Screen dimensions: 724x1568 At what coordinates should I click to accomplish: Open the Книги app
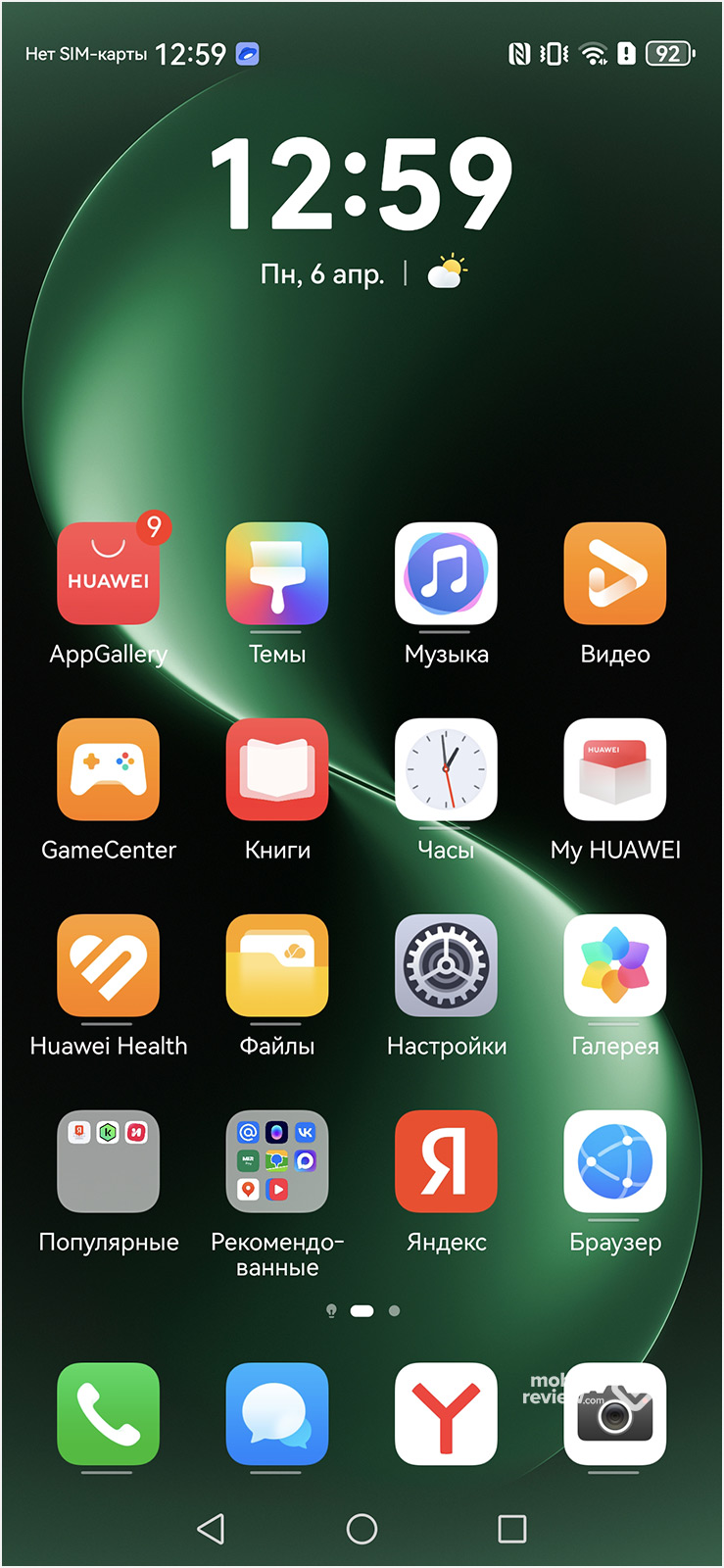(x=277, y=770)
